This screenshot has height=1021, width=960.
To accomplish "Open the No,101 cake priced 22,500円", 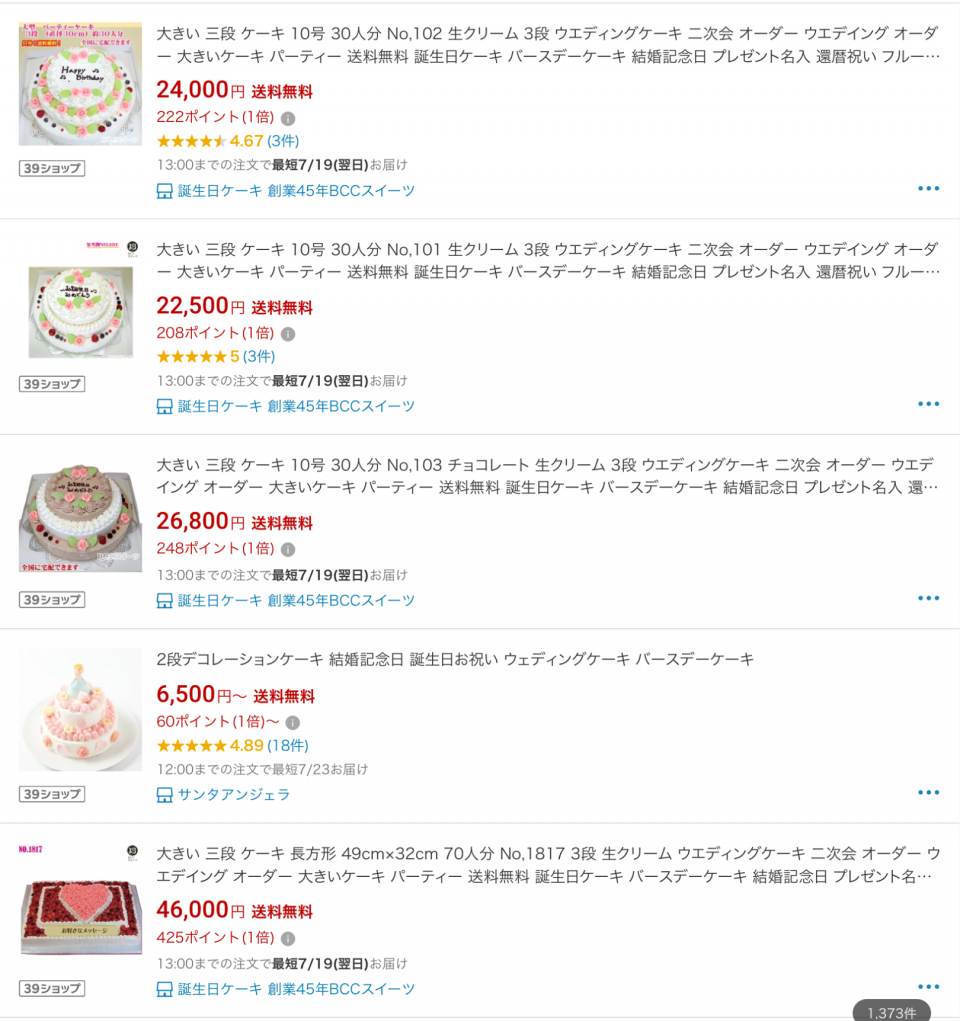I will [548, 260].
